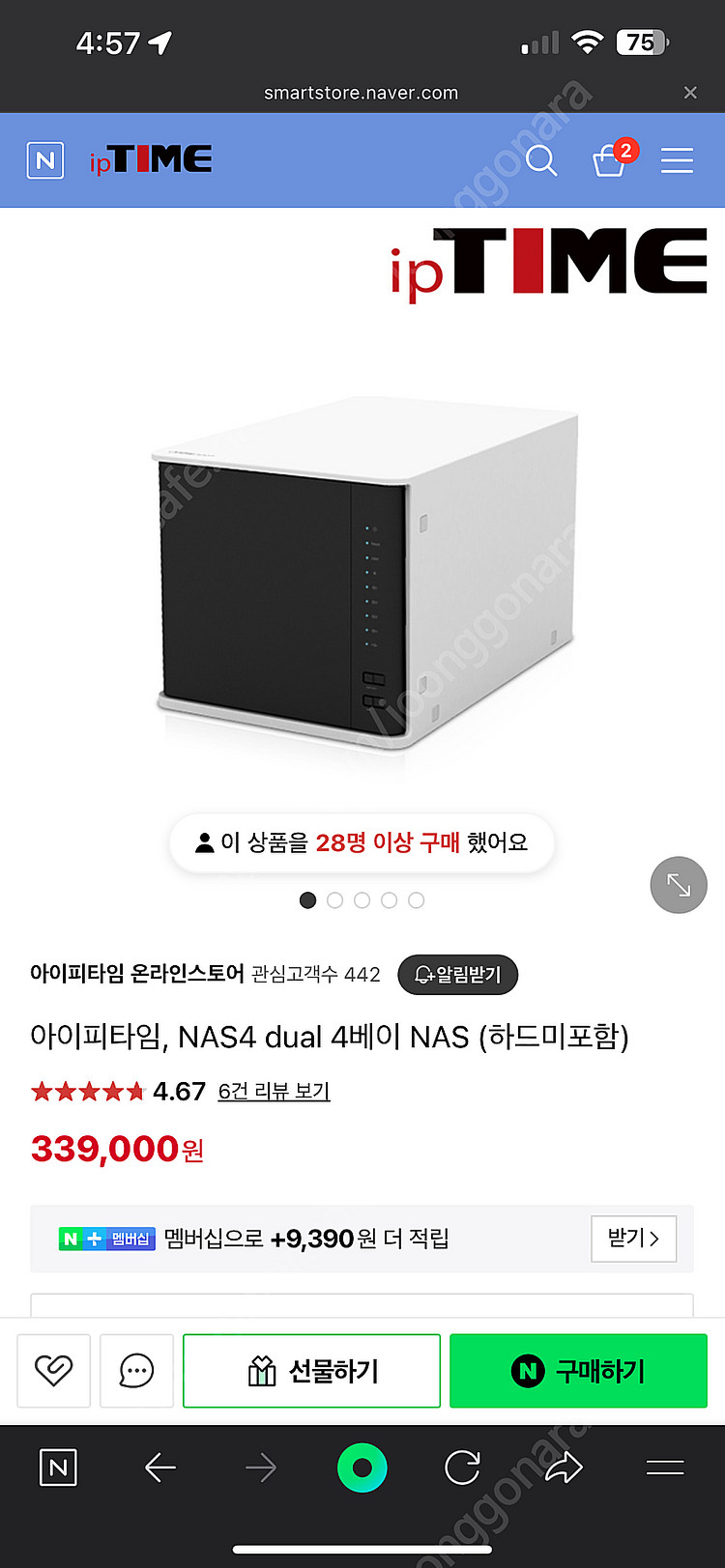Viewport: 725px width, 1568px height.
Task: Go to the ipTIME store home
Action: click(151, 160)
